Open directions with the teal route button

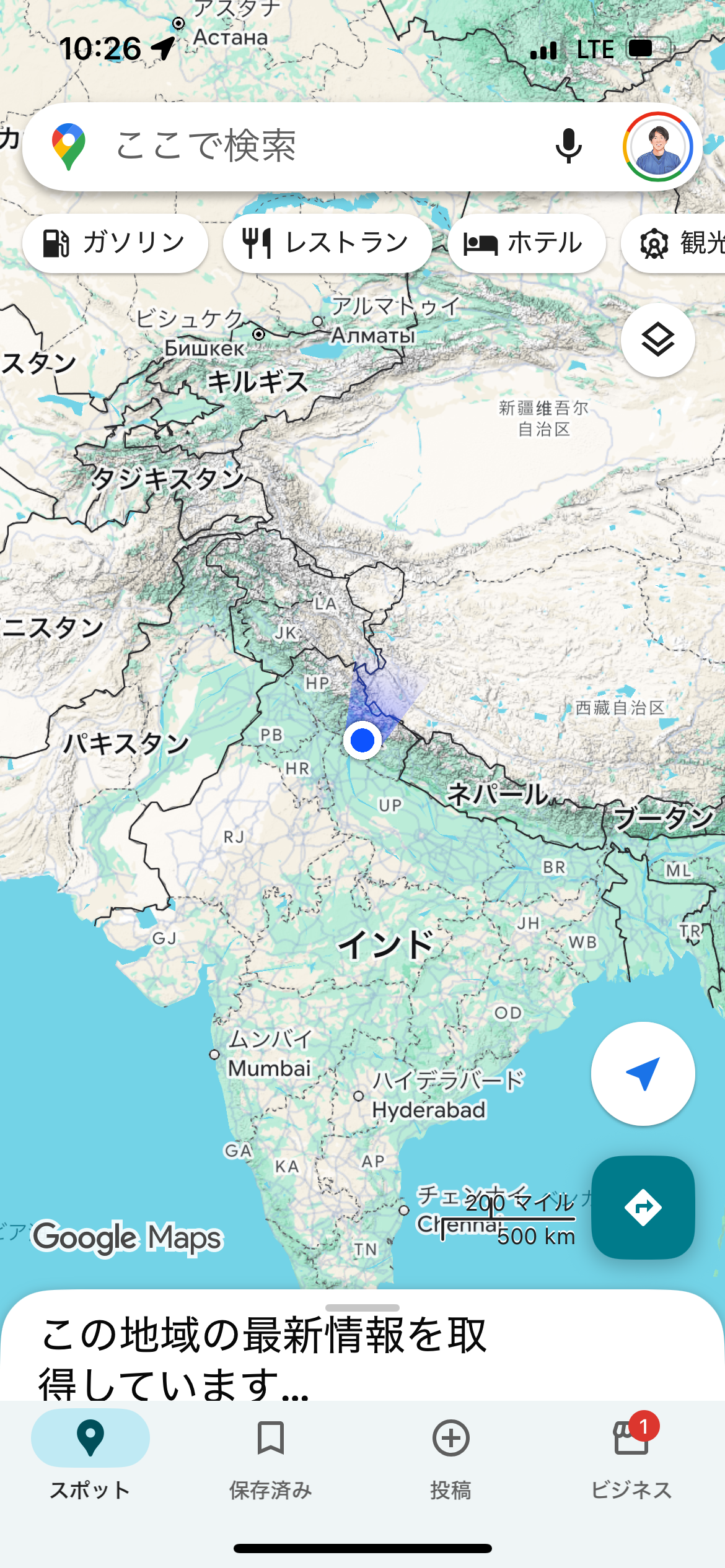pos(643,1207)
